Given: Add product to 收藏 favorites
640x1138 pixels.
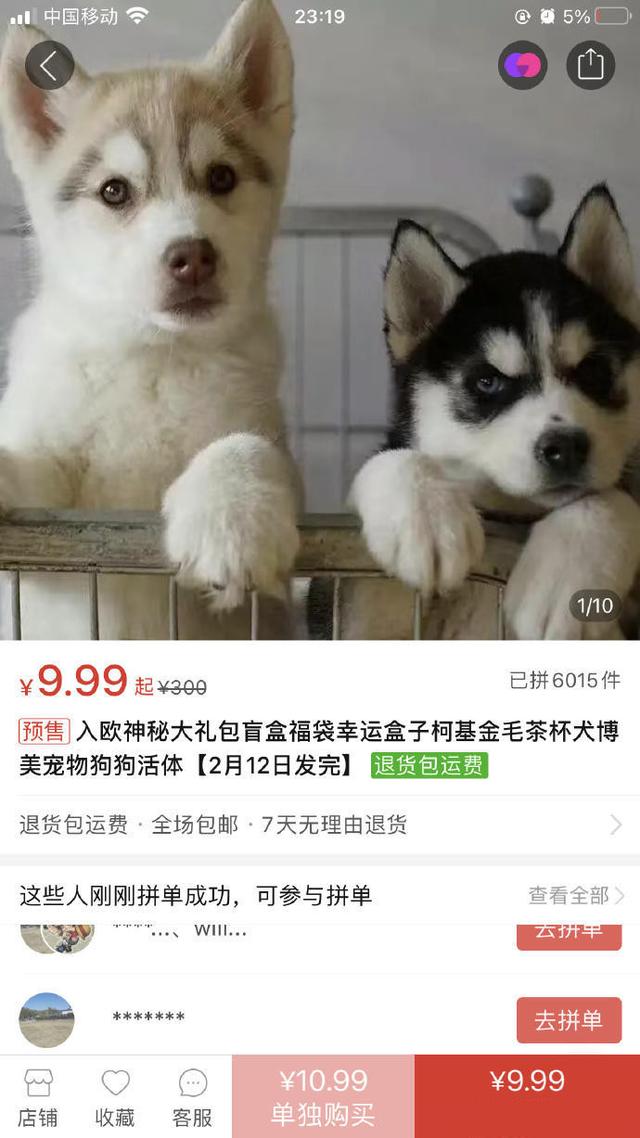Looking at the screenshot, I should point(115,1097).
